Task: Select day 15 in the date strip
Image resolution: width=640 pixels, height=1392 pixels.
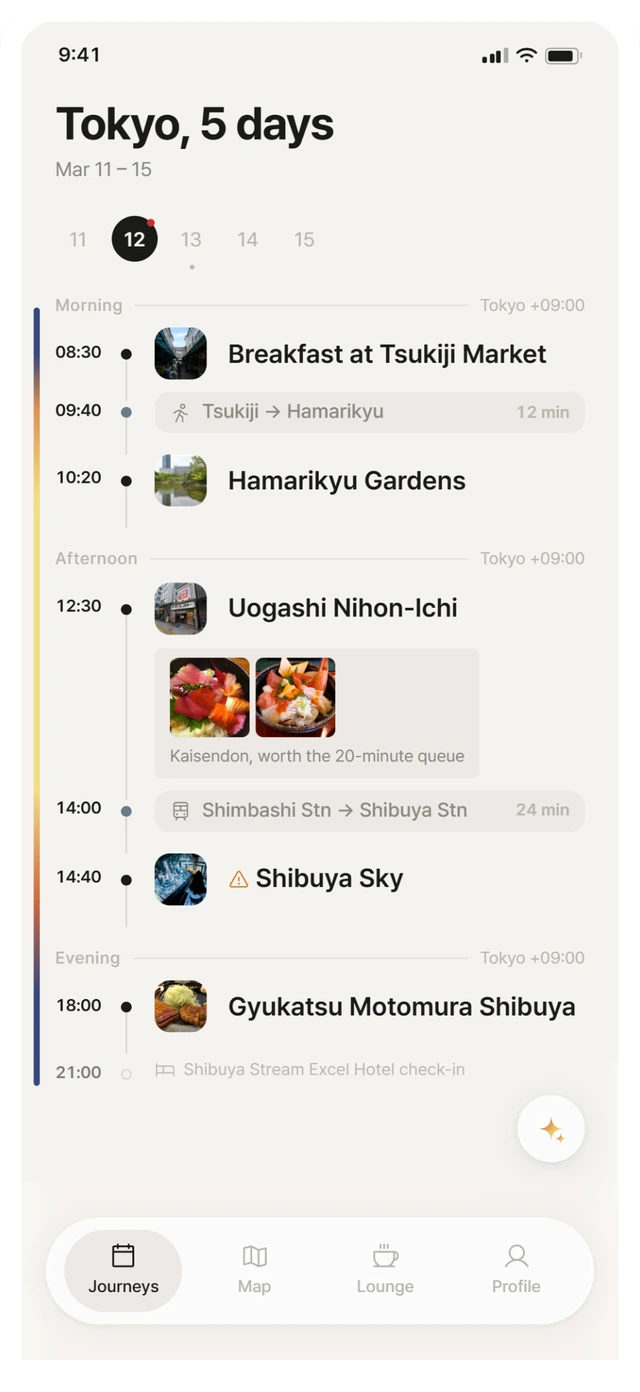Action: coord(304,240)
